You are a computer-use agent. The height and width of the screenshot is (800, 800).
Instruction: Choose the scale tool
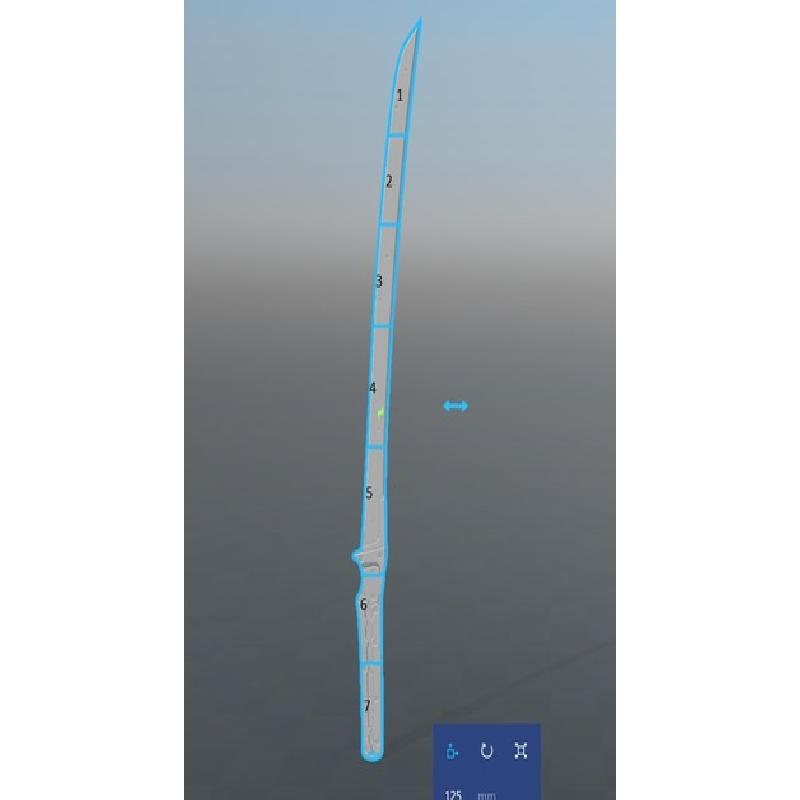click(x=520, y=750)
